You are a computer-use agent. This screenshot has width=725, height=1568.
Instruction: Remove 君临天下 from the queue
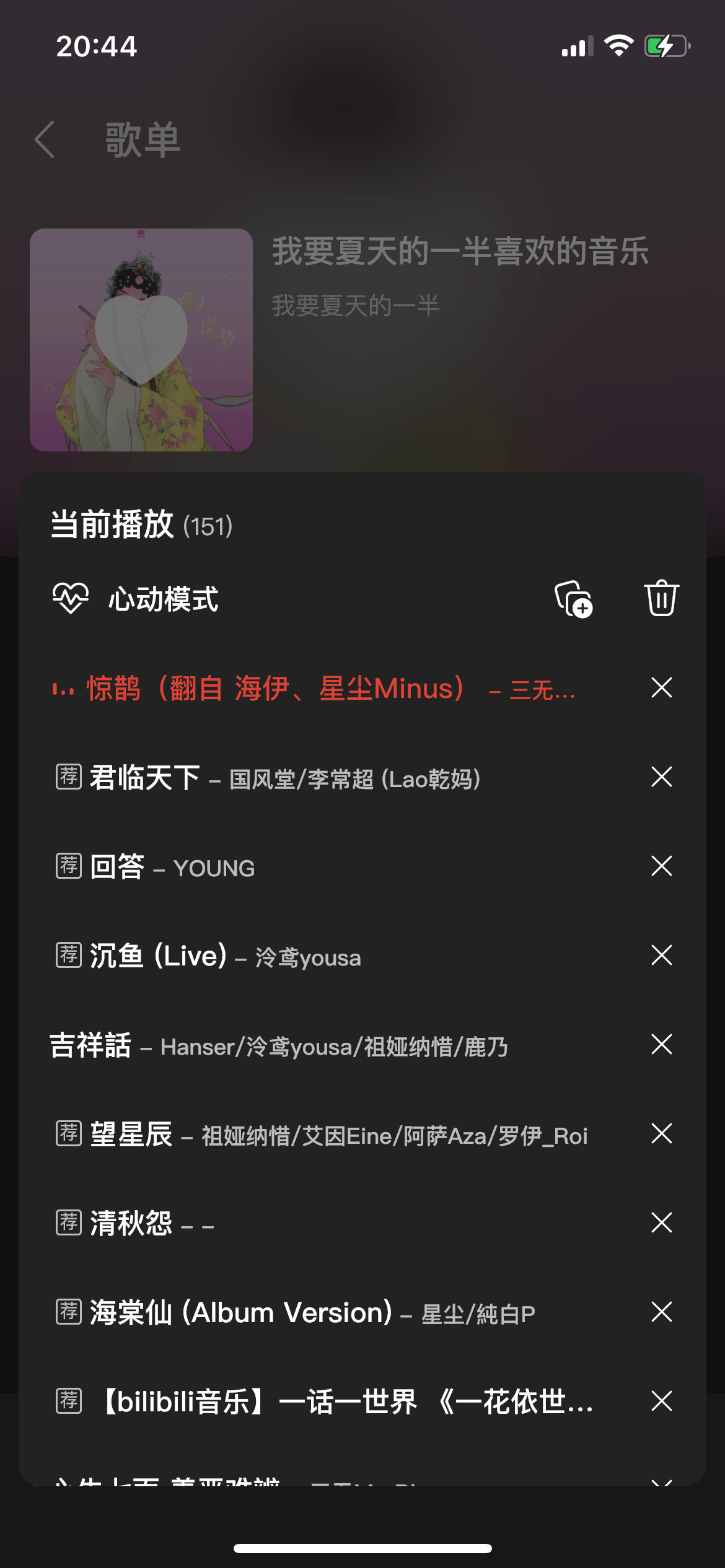pyautogui.click(x=661, y=777)
